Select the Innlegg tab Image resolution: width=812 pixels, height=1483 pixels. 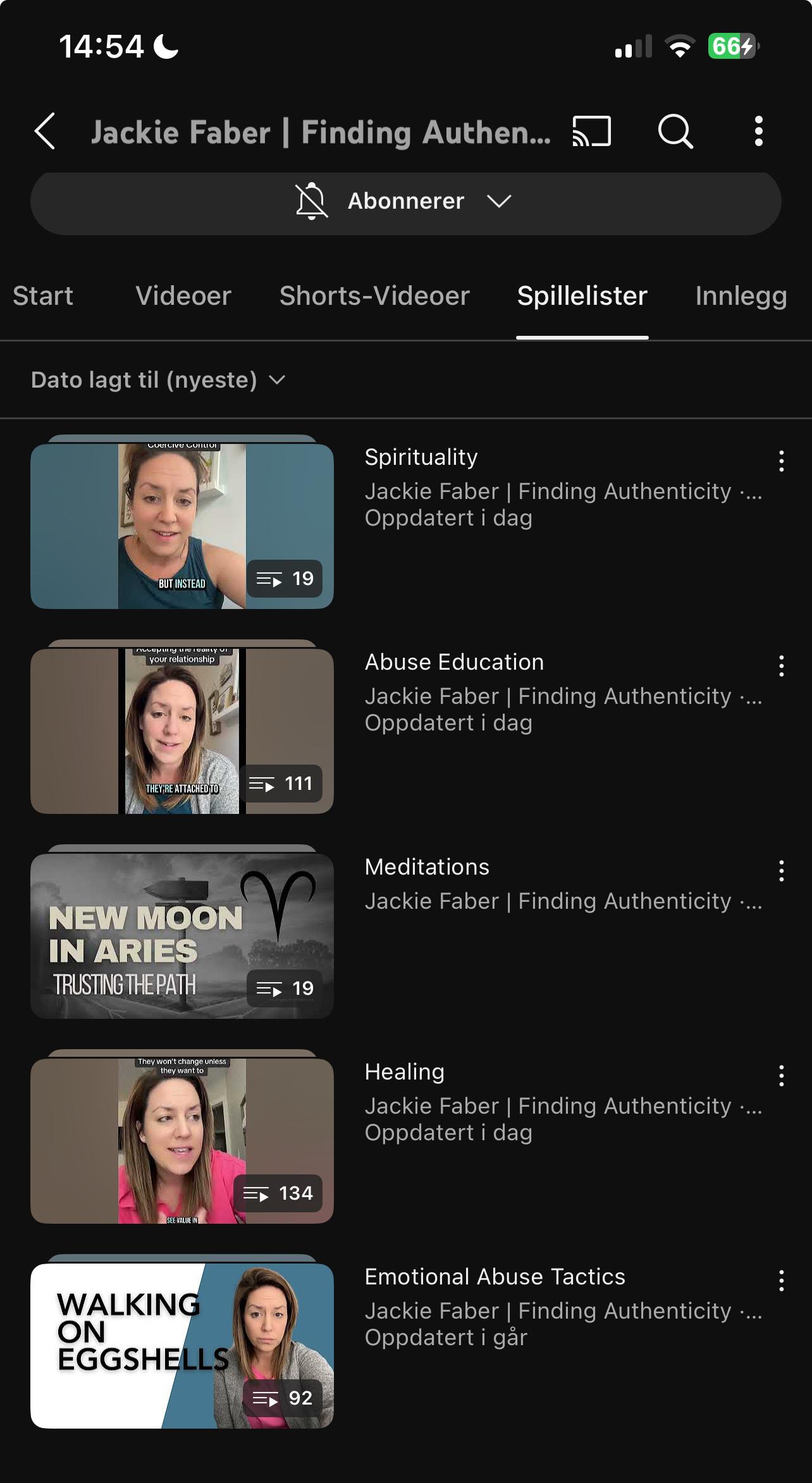click(741, 296)
